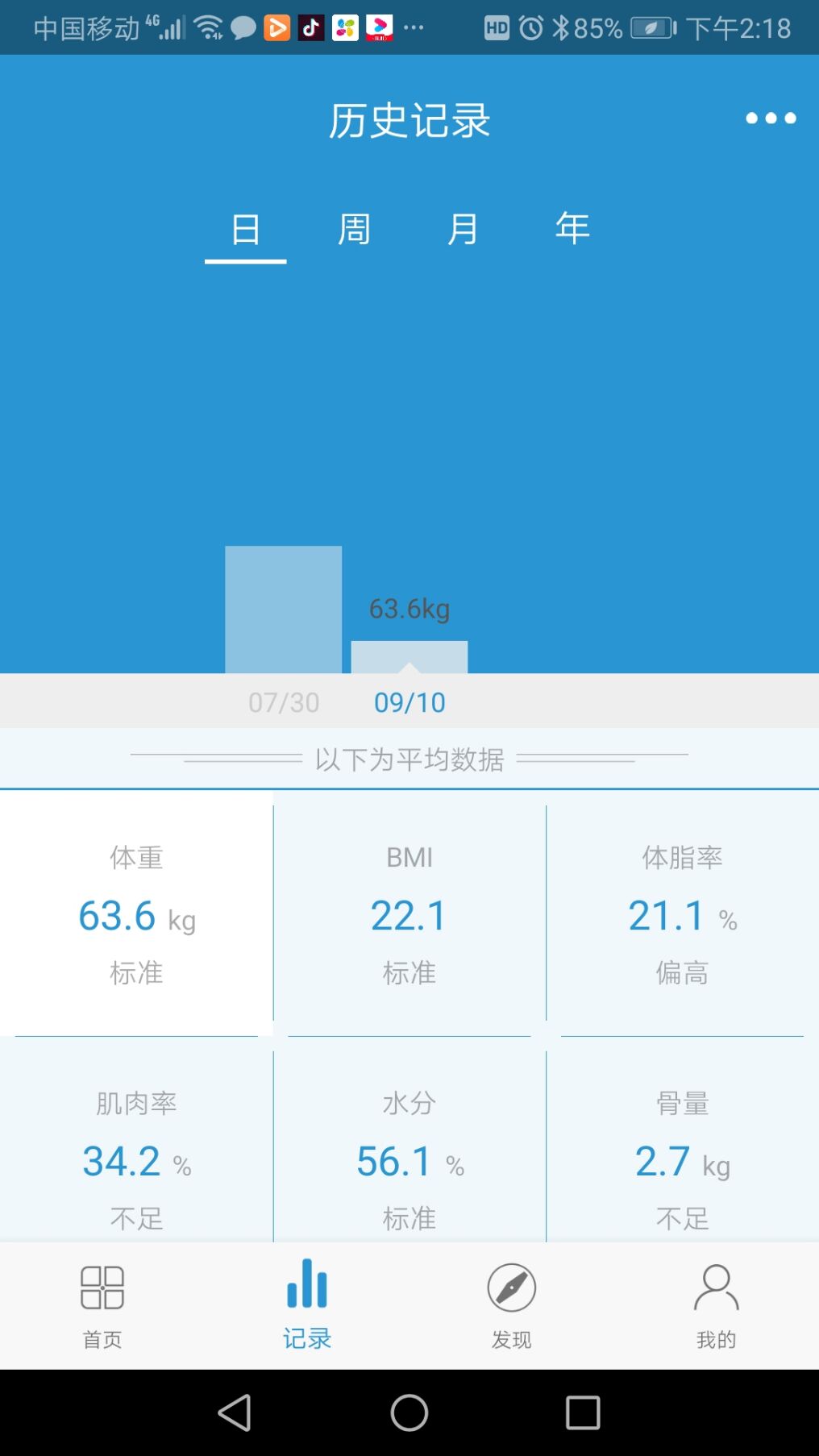Viewport: 819px width, 1456px height.
Task: Go to the 首页 home tab
Action: point(102,1305)
